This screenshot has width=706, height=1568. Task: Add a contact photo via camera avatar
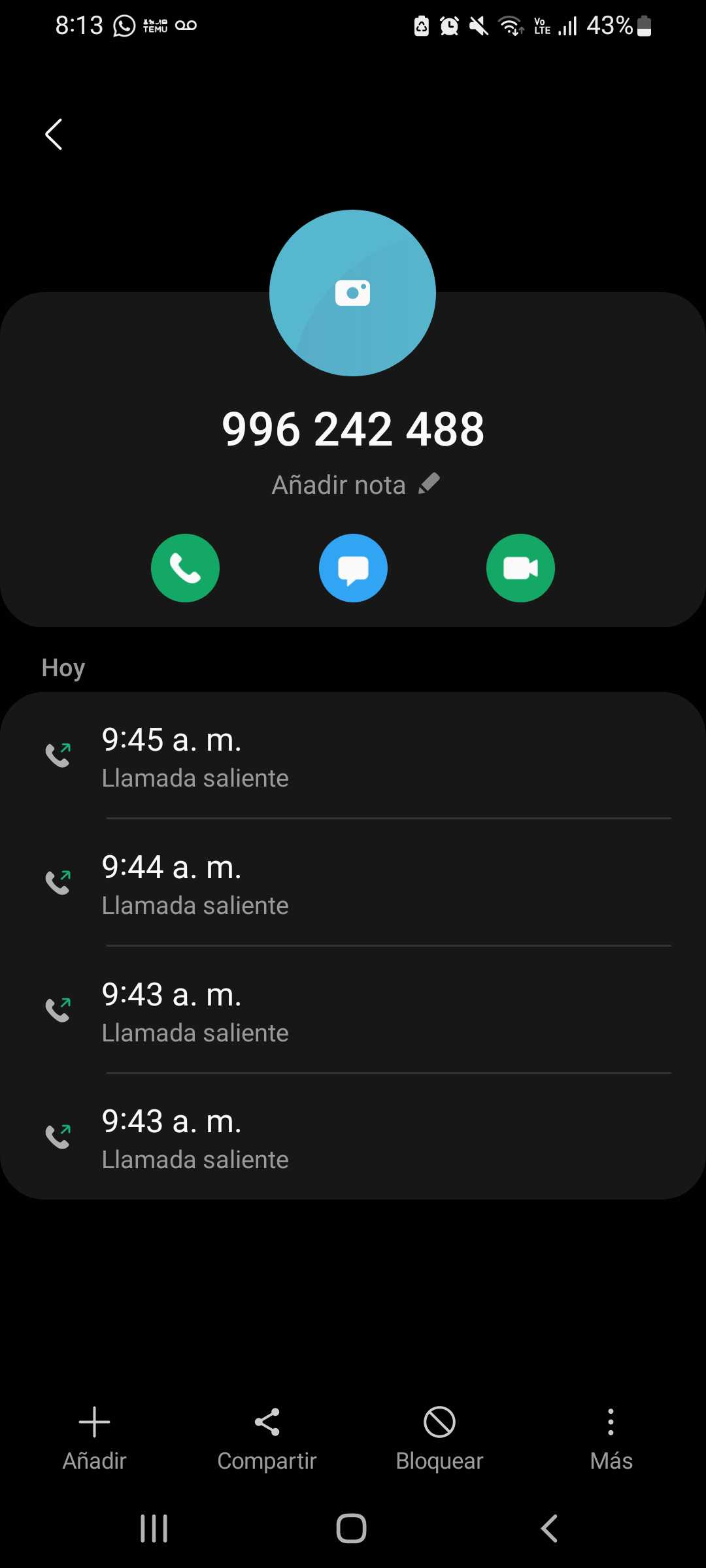coord(352,293)
